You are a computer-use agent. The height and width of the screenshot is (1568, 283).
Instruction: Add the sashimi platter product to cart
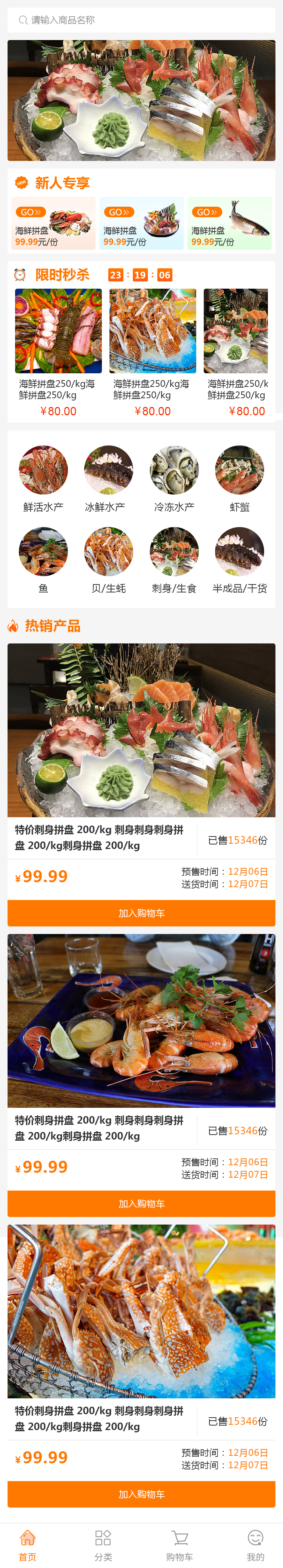(x=141, y=912)
